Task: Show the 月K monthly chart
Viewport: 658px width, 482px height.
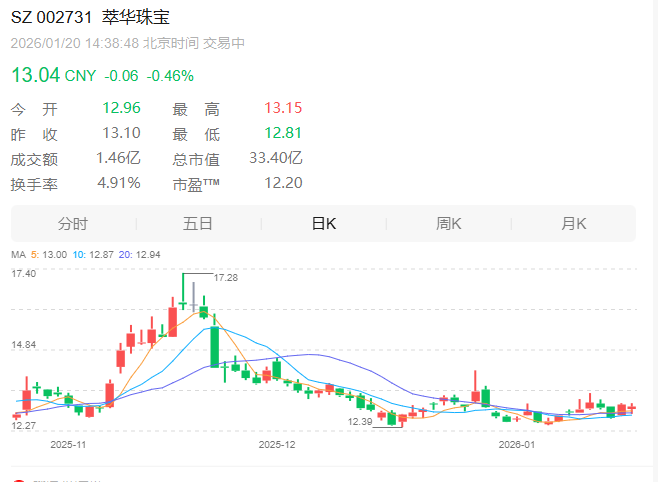Action: point(573,224)
